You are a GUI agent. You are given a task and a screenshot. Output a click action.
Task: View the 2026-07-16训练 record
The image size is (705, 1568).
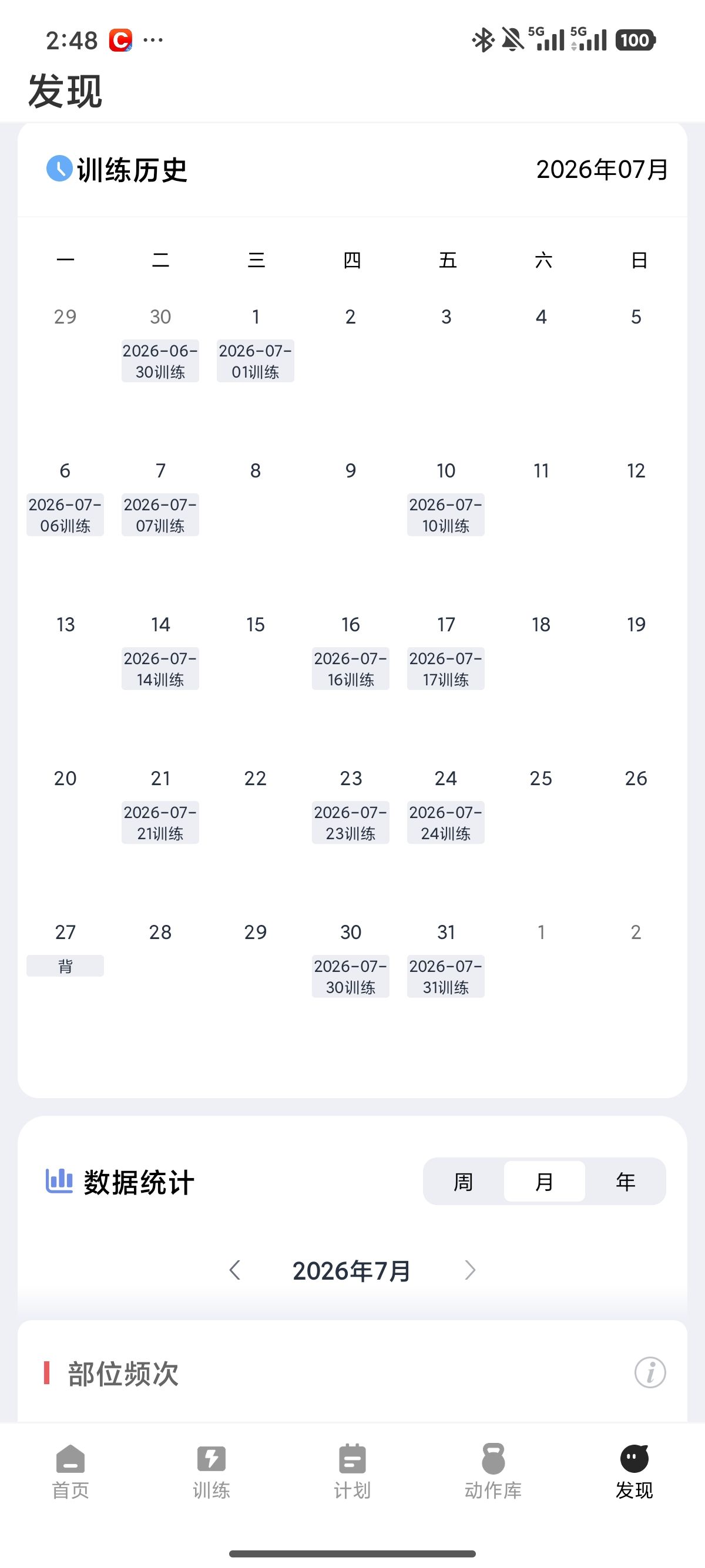pyautogui.click(x=351, y=669)
